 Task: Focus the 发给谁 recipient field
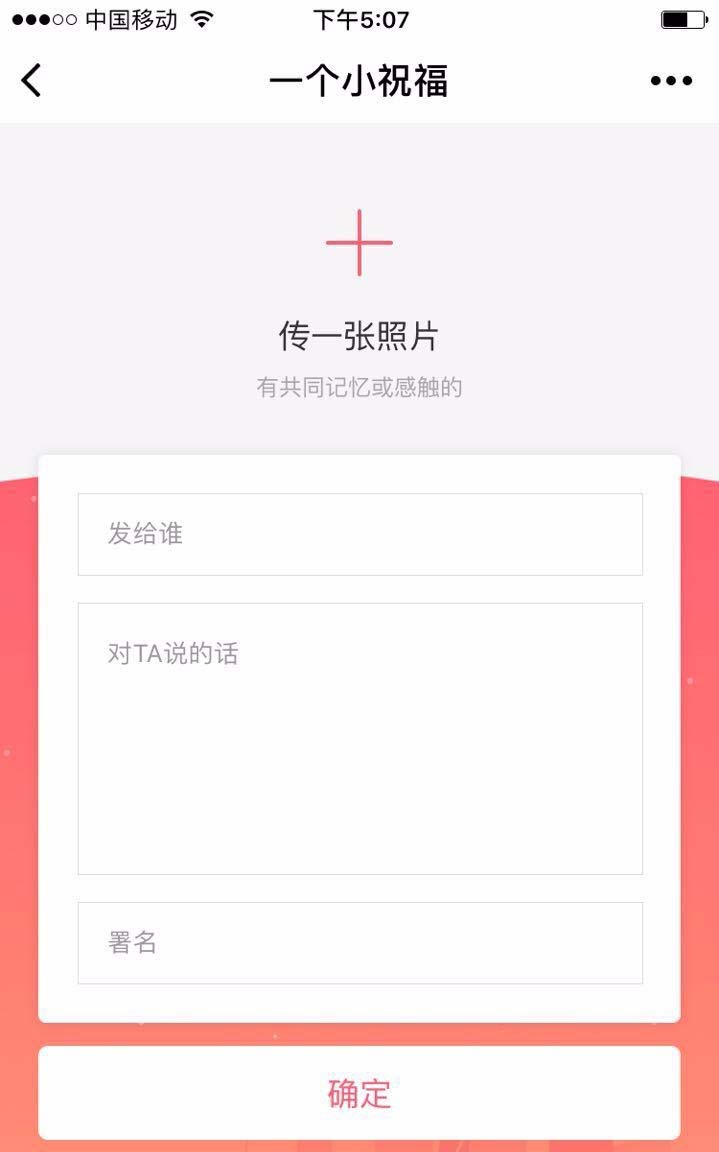click(x=360, y=534)
